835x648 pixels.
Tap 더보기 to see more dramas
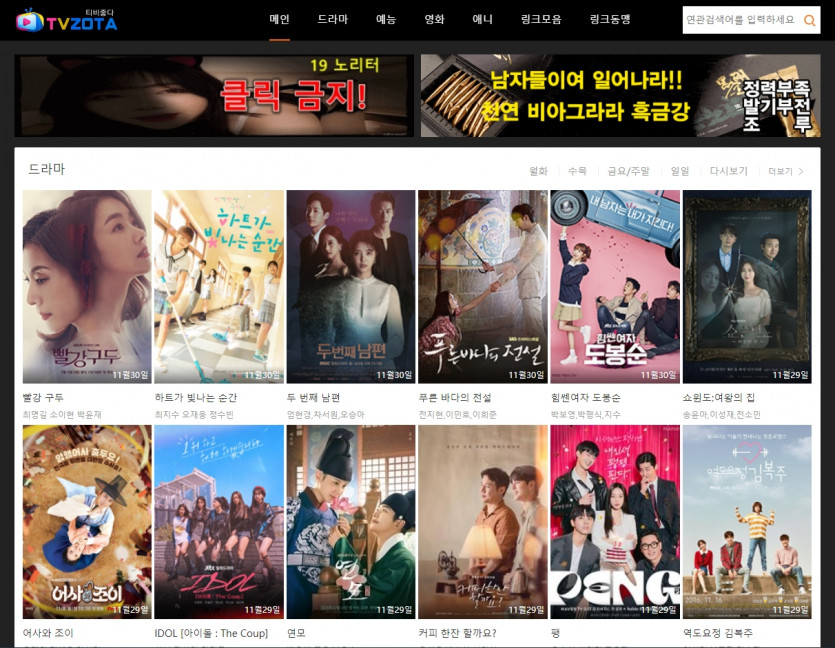click(785, 171)
